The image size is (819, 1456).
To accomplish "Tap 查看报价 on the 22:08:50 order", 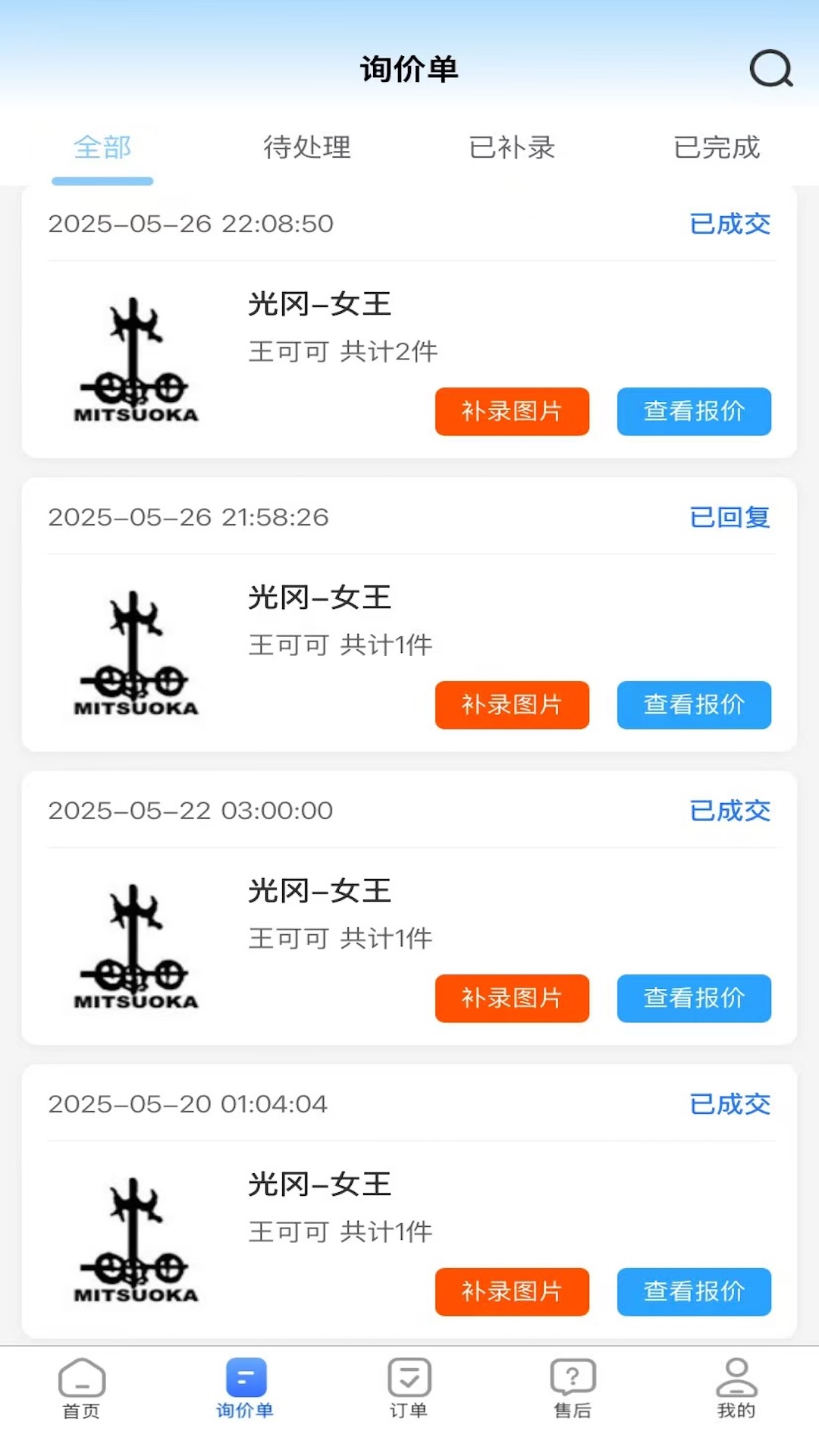I will tap(693, 412).
